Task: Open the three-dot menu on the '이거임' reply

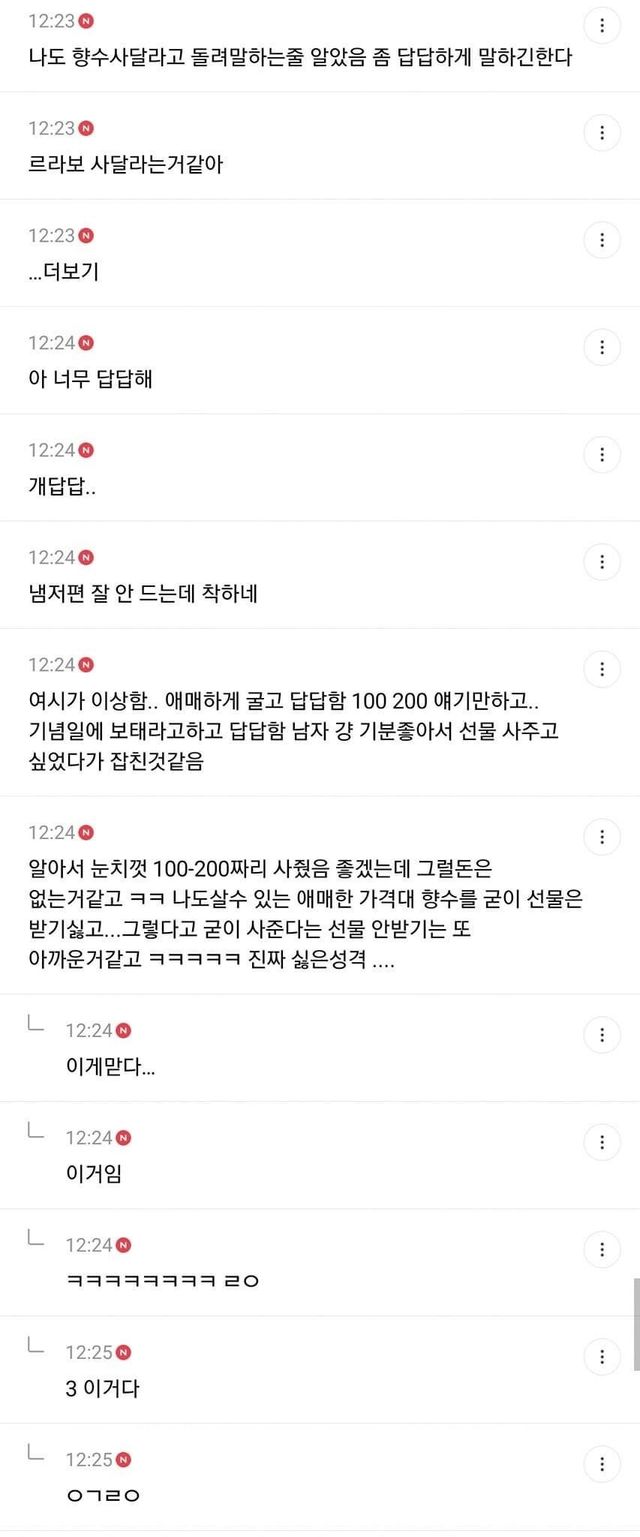Action: tap(602, 1142)
